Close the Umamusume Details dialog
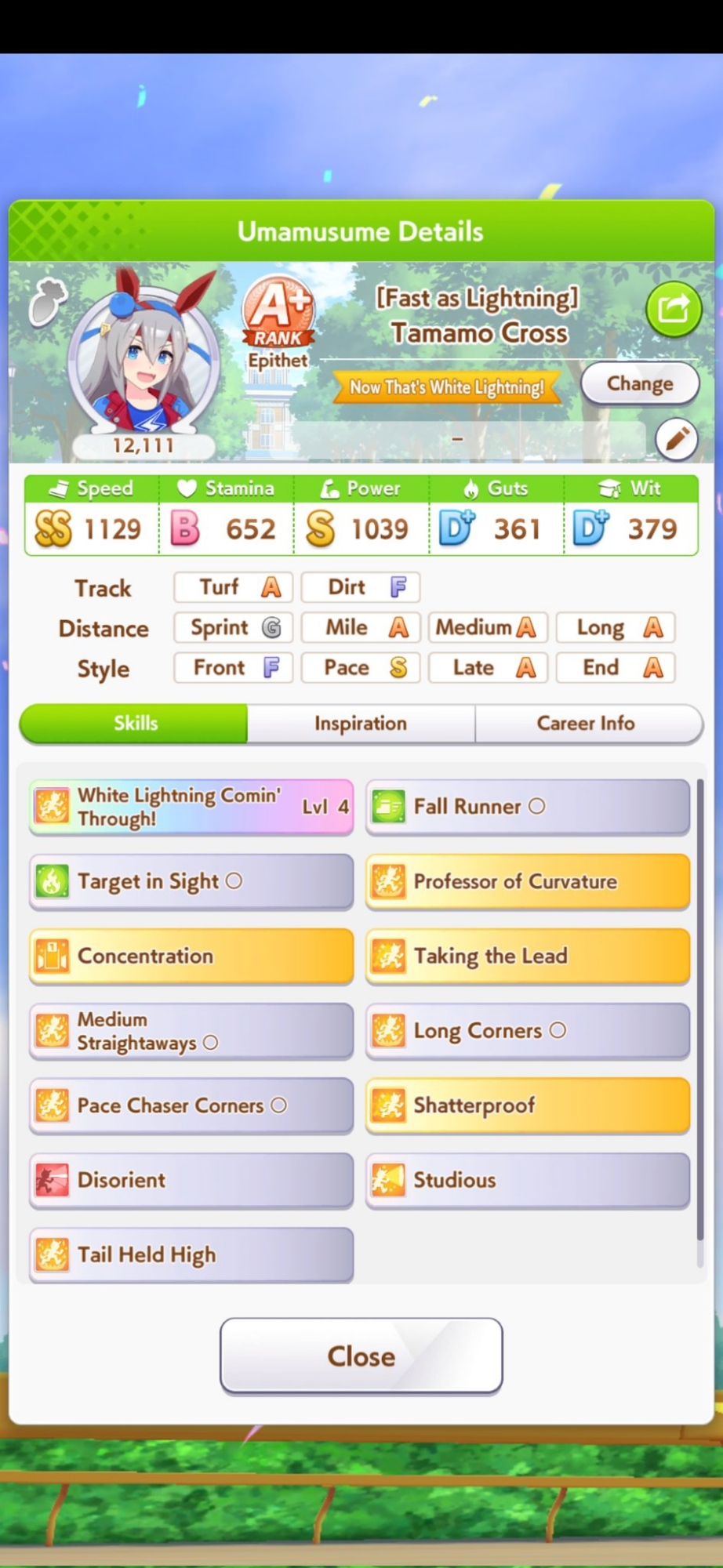723x1568 pixels. click(x=361, y=1356)
